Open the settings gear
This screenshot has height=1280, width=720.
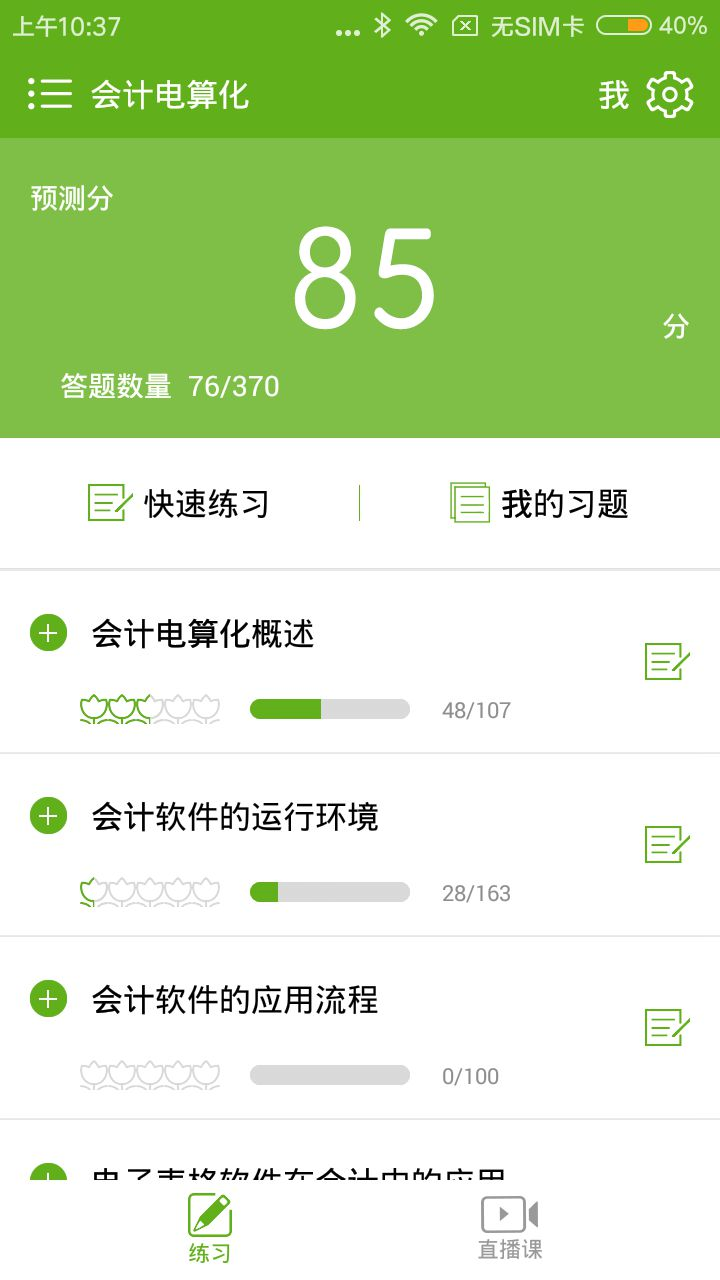(x=669, y=95)
